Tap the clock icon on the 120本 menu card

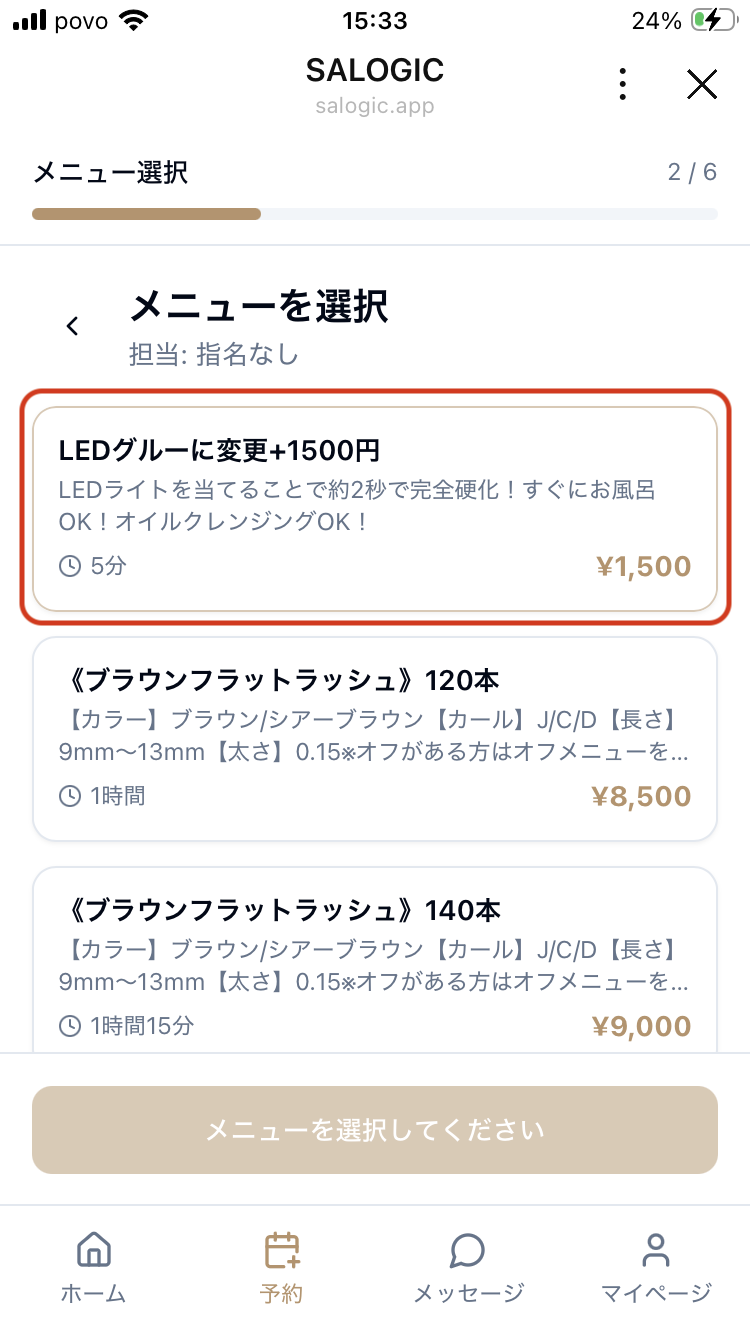click(x=68, y=796)
